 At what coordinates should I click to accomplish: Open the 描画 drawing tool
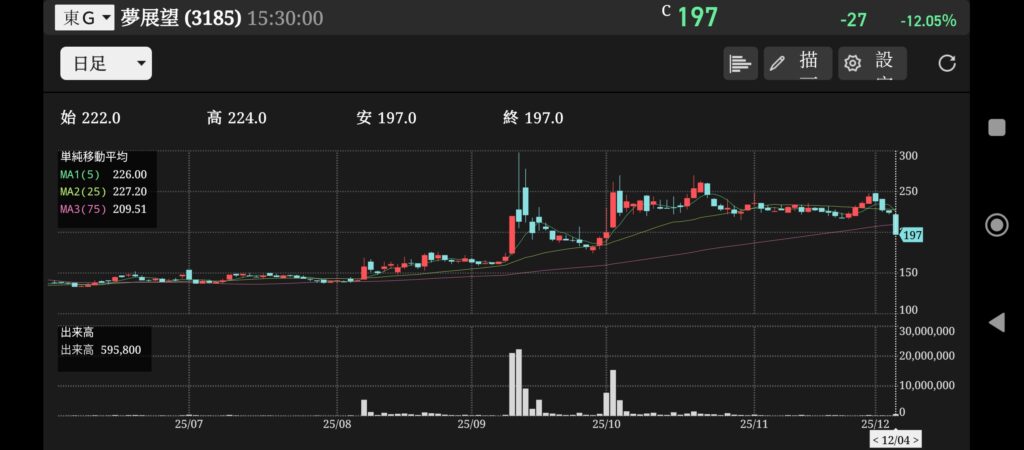click(797, 64)
